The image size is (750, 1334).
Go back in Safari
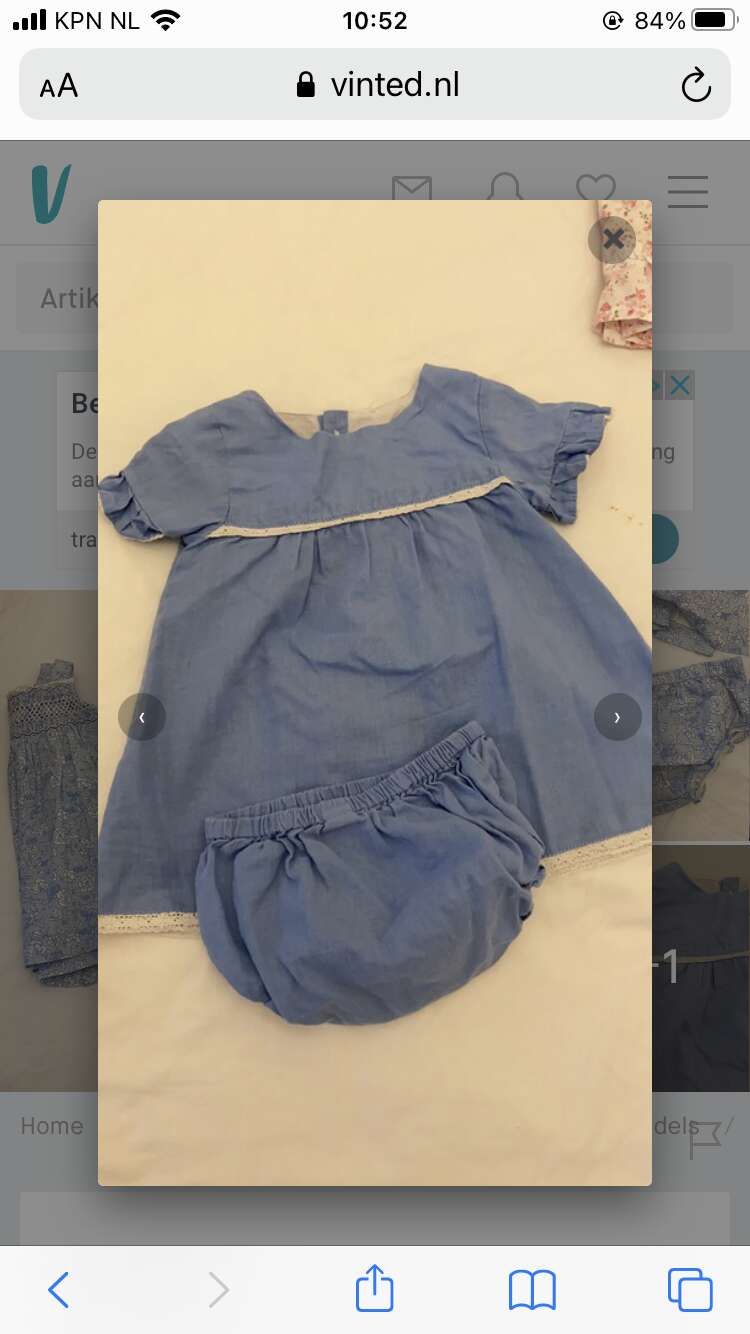(59, 1290)
